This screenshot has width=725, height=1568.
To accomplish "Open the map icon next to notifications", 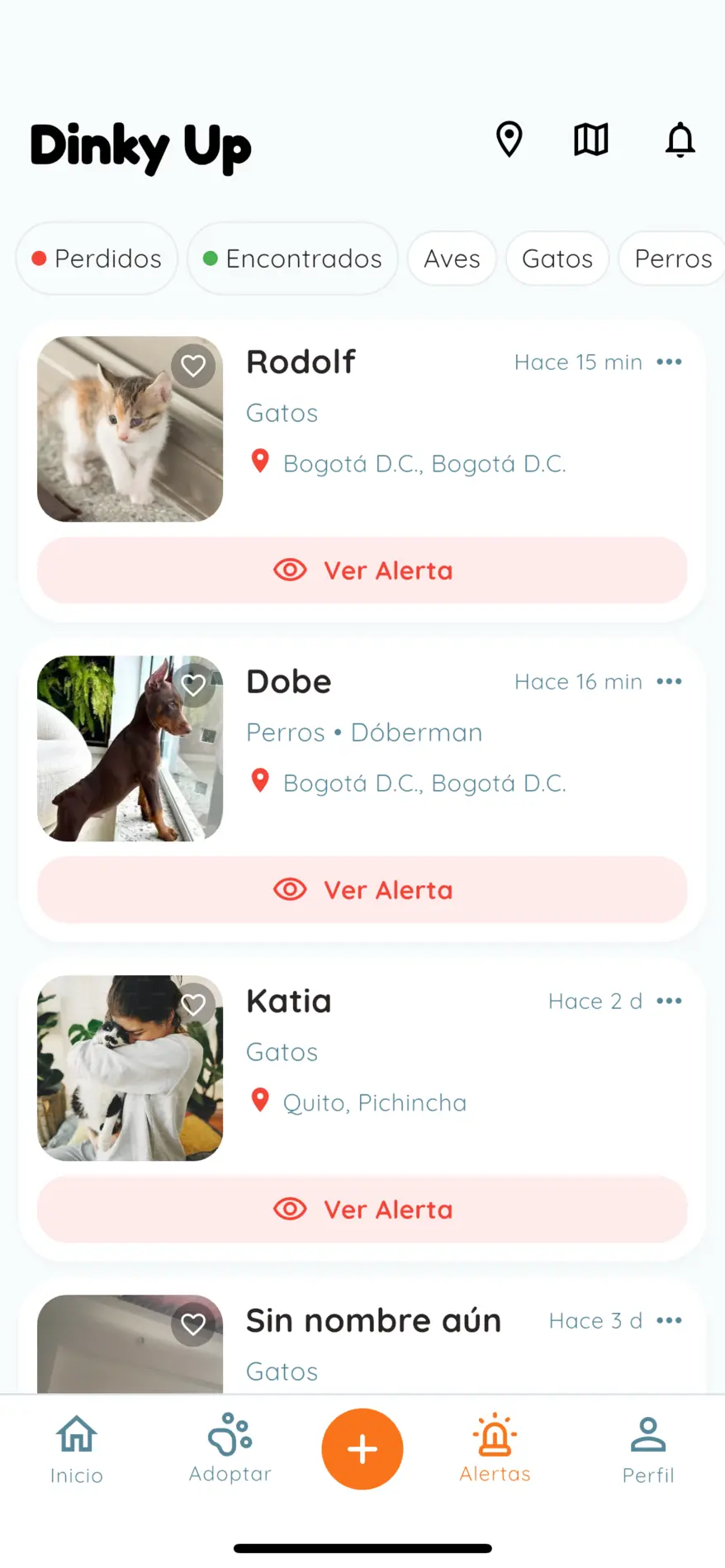I will pyautogui.click(x=590, y=140).
